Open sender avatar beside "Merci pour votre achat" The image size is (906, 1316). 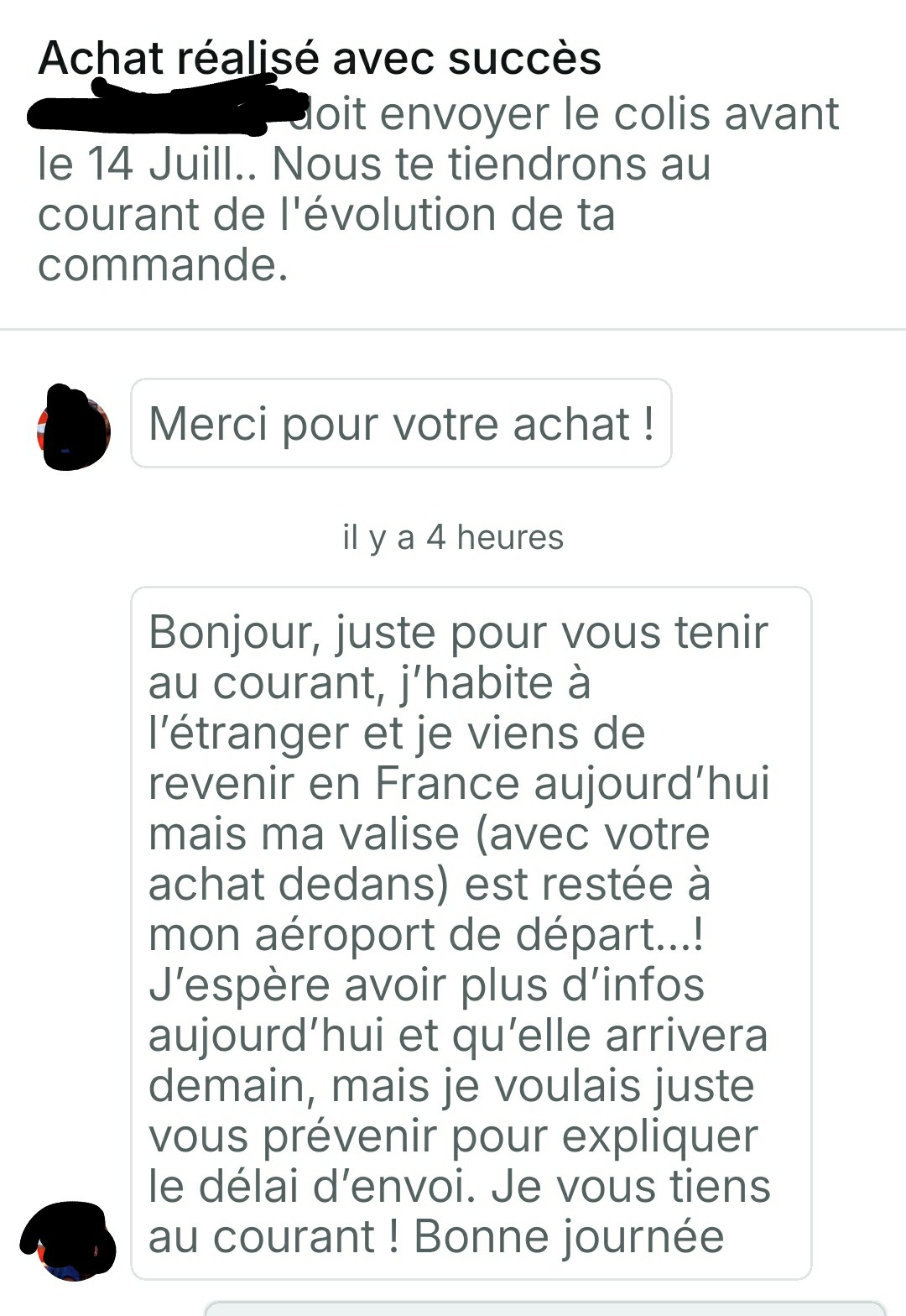point(73,428)
